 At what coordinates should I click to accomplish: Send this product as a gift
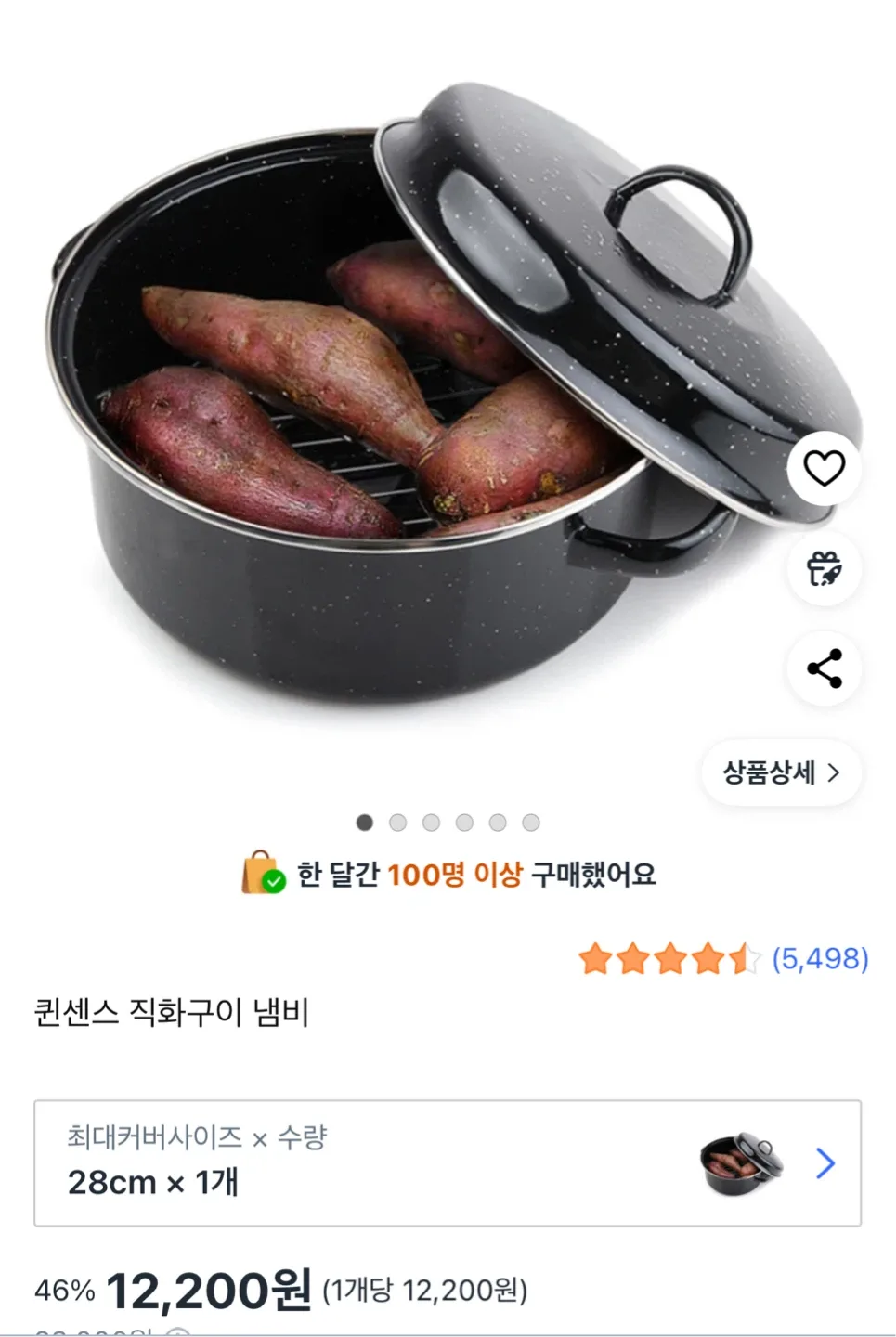tap(824, 568)
